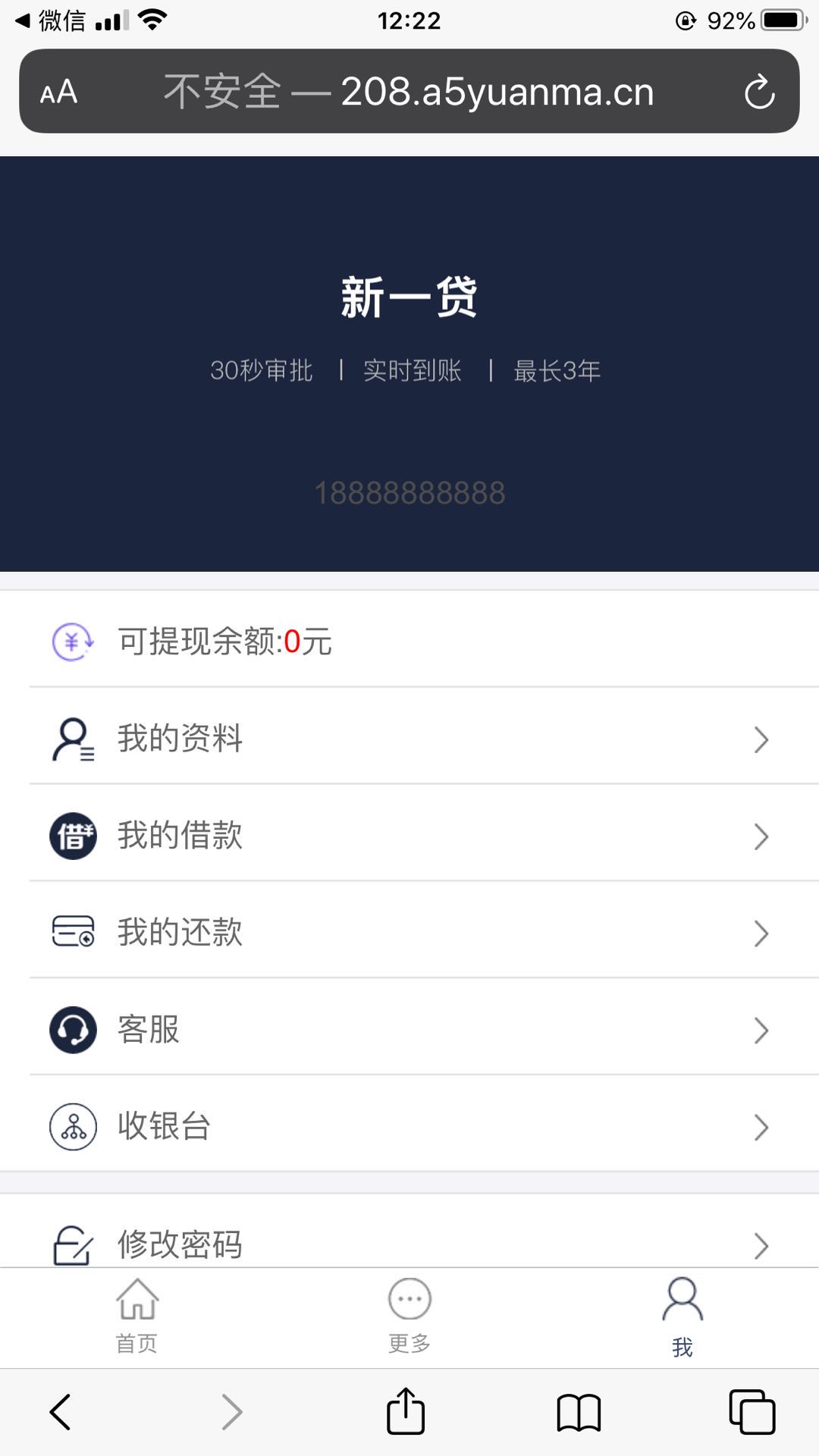This screenshot has height=1456, width=819.
Task: Select the 我 tab
Action: pyautogui.click(x=682, y=1317)
